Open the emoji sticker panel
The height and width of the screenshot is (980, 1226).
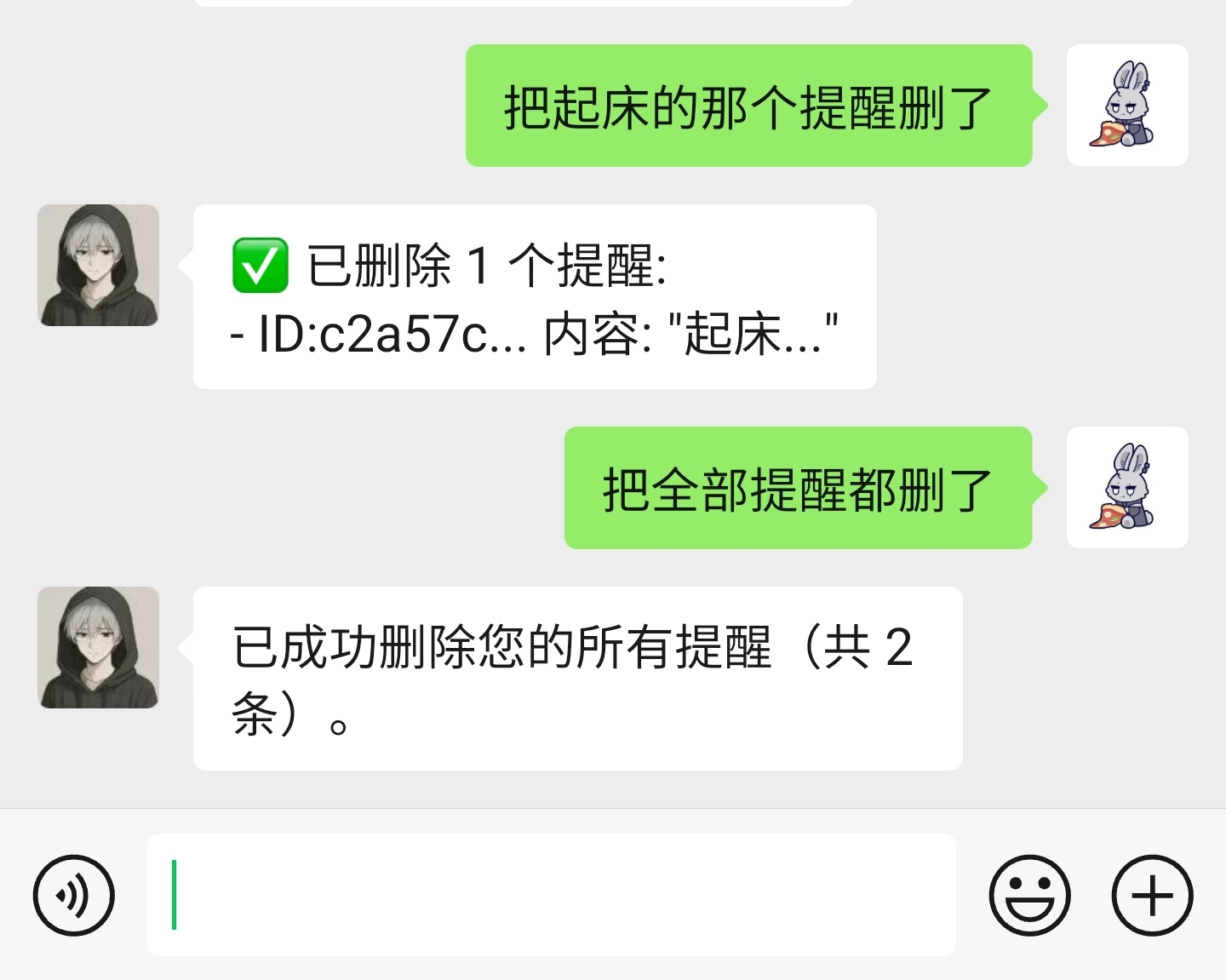coord(1028,895)
